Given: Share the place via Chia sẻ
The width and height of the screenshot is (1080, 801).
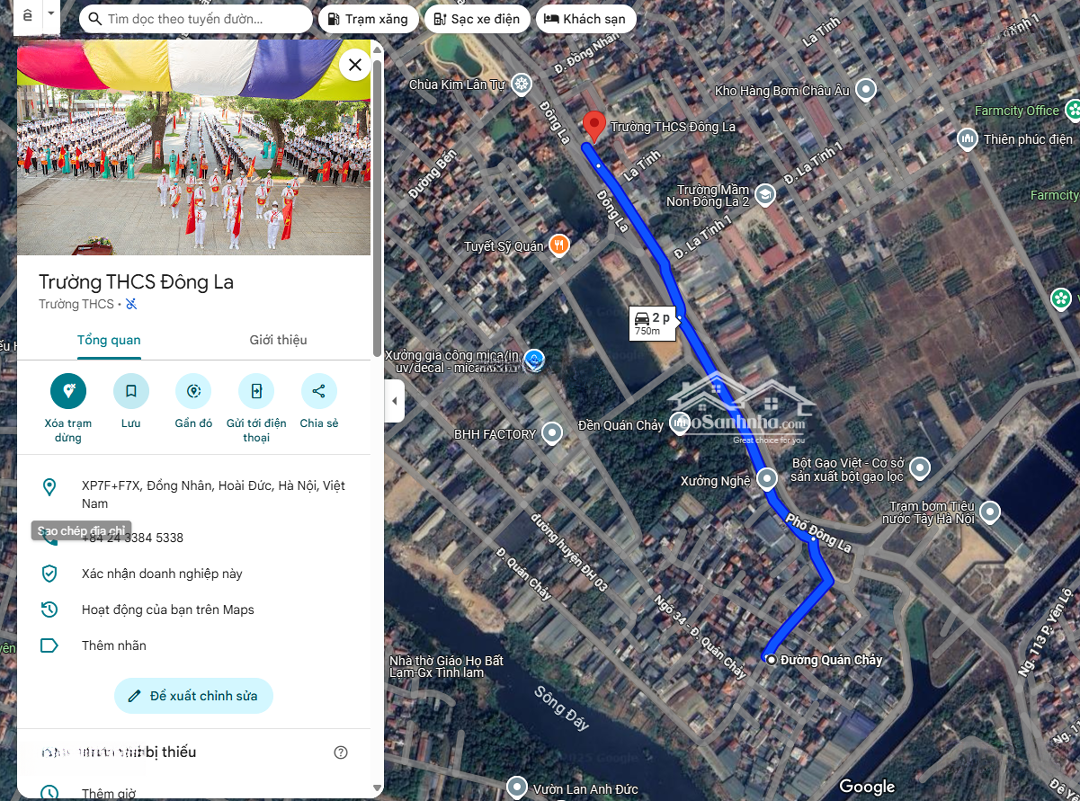Looking at the screenshot, I should 318,391.
